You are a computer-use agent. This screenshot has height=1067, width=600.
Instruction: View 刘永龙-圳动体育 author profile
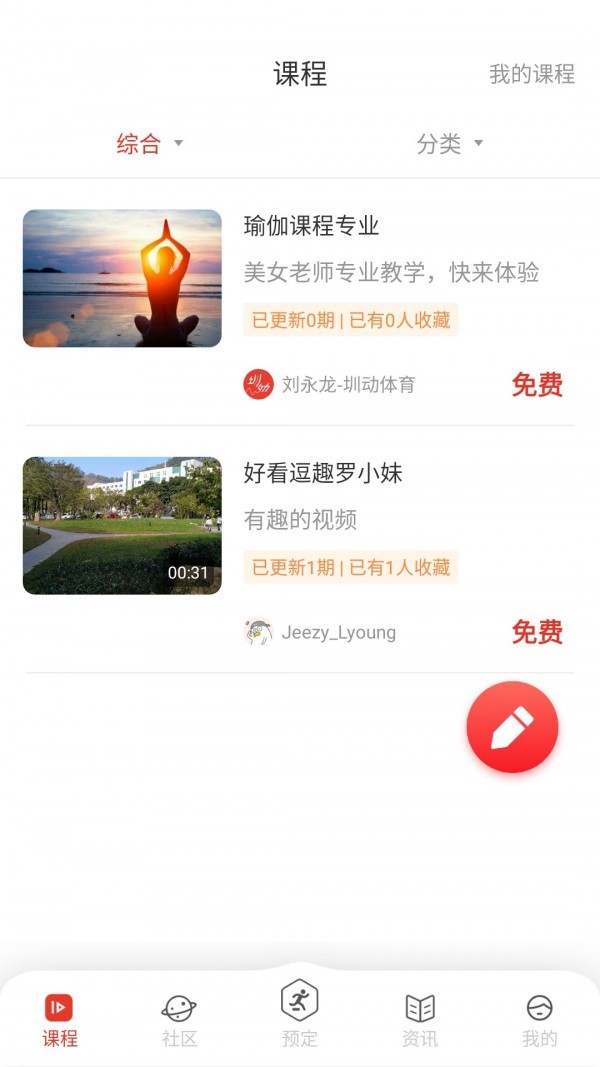tap(330, 384)
